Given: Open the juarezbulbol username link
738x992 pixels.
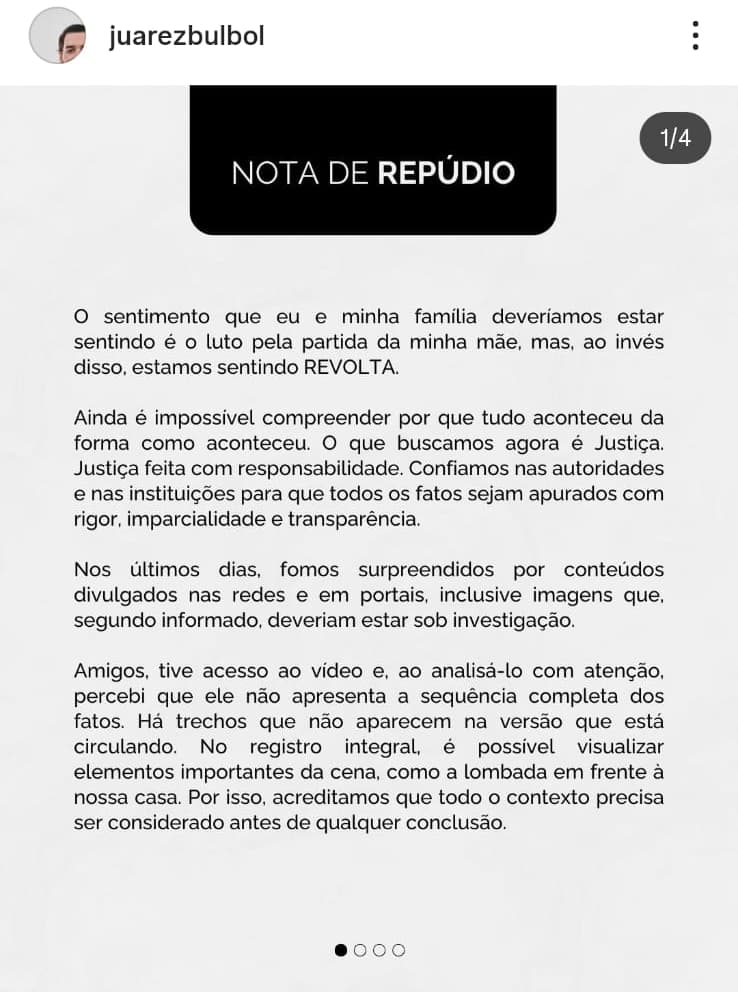Looking at the screenshot, I should (186, 37).
